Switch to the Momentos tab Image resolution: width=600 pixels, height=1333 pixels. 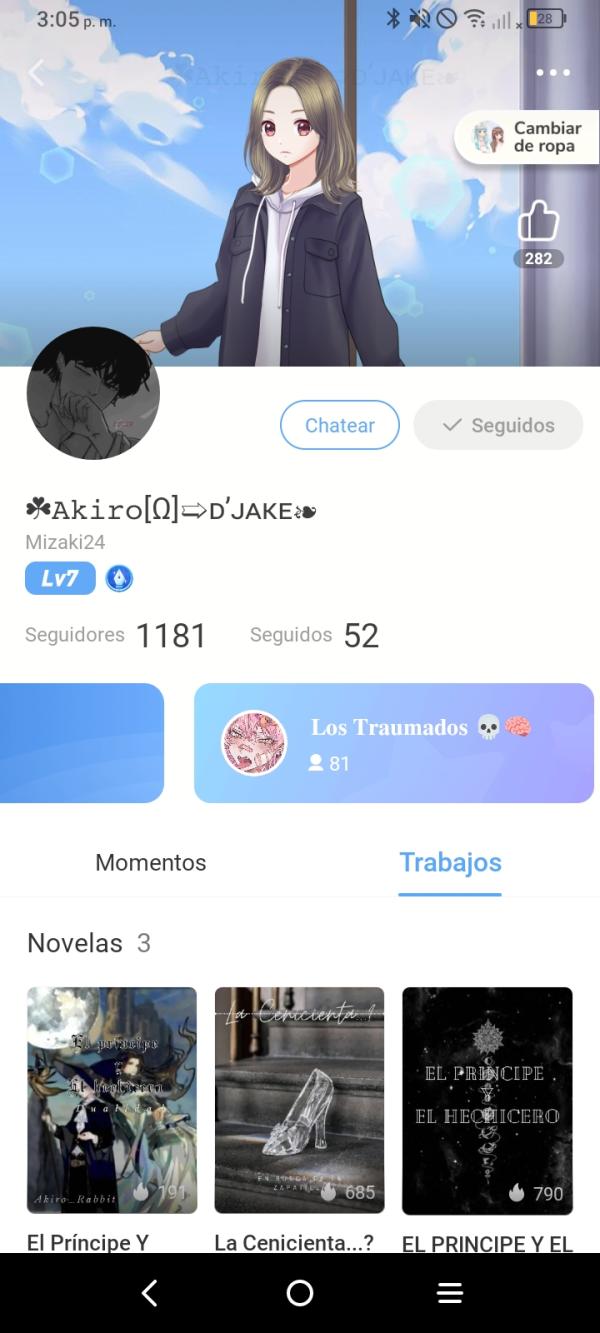pos(151,863)
